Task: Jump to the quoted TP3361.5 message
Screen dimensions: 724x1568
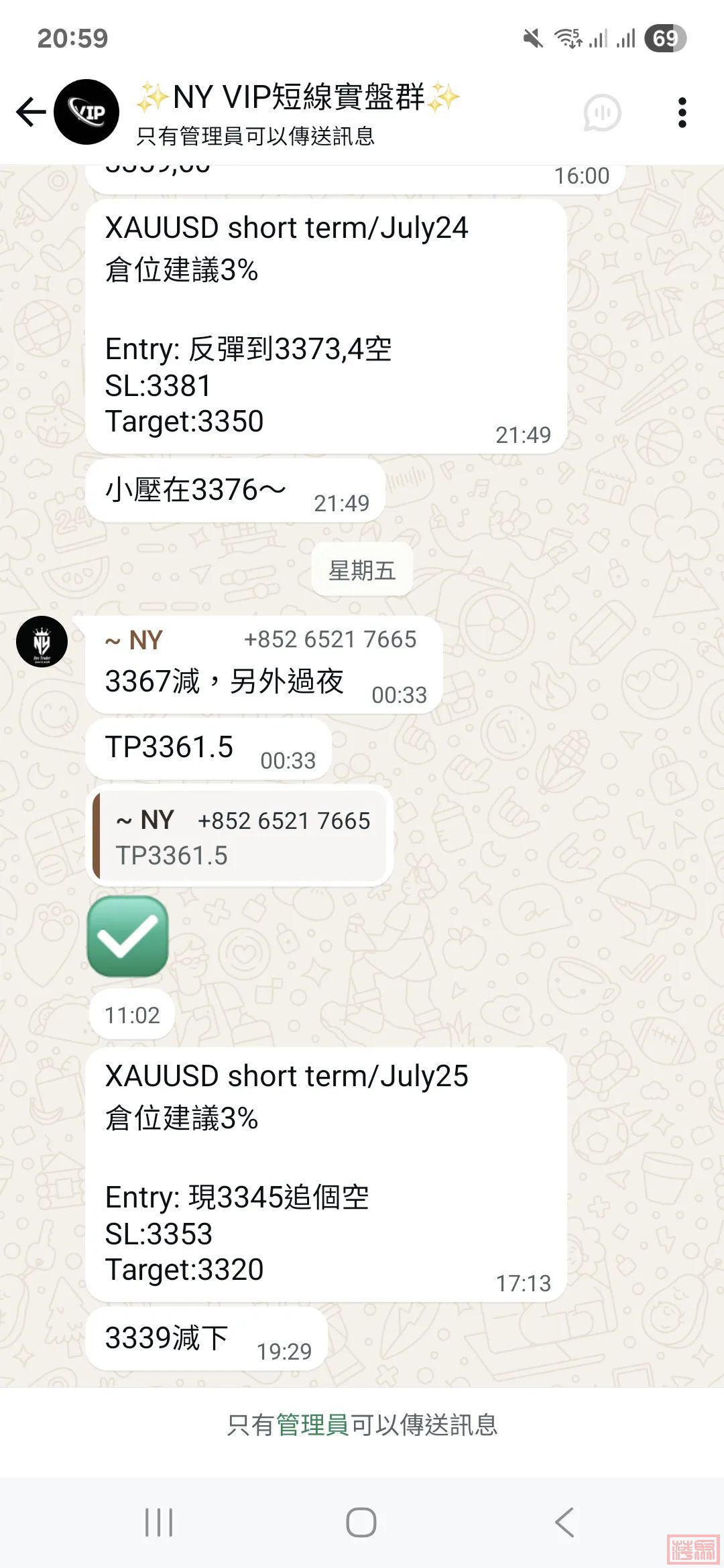Action: point(240,837)
